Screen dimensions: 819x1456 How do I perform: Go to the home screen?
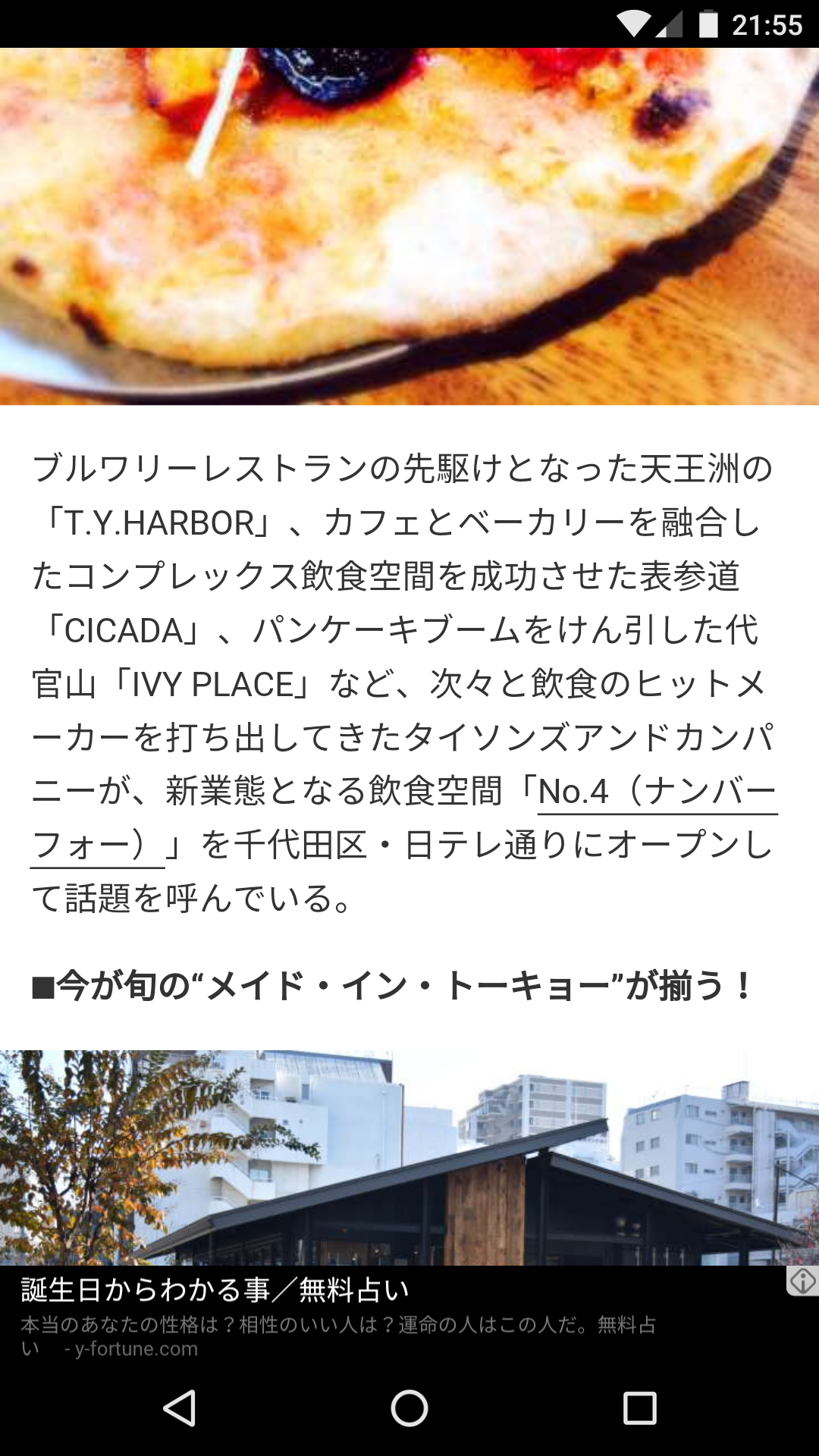tap(409, 1408)
